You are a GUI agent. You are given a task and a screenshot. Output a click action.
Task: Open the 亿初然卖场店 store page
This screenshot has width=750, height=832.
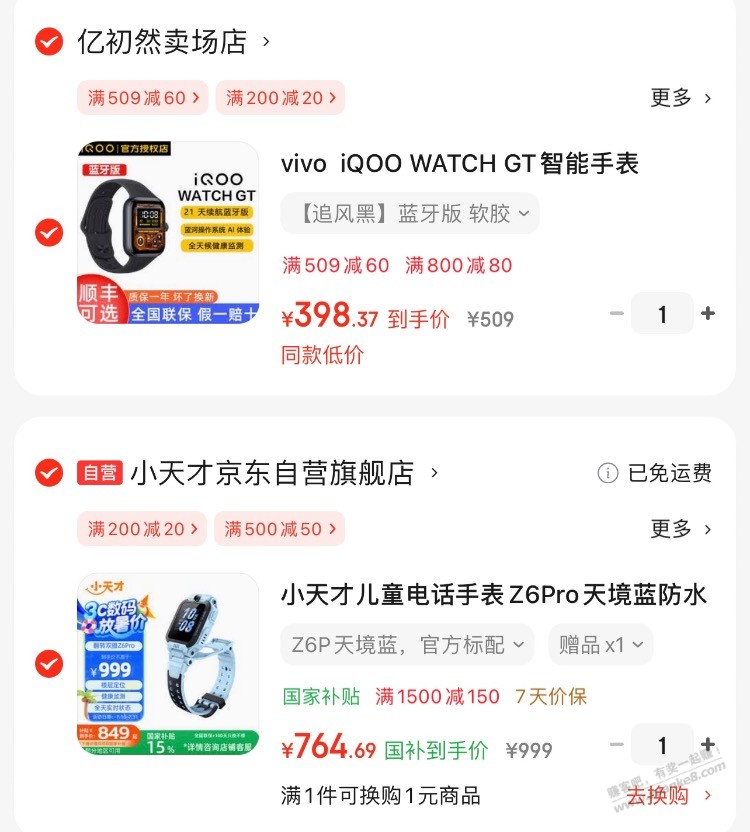(x=172, y=42)
